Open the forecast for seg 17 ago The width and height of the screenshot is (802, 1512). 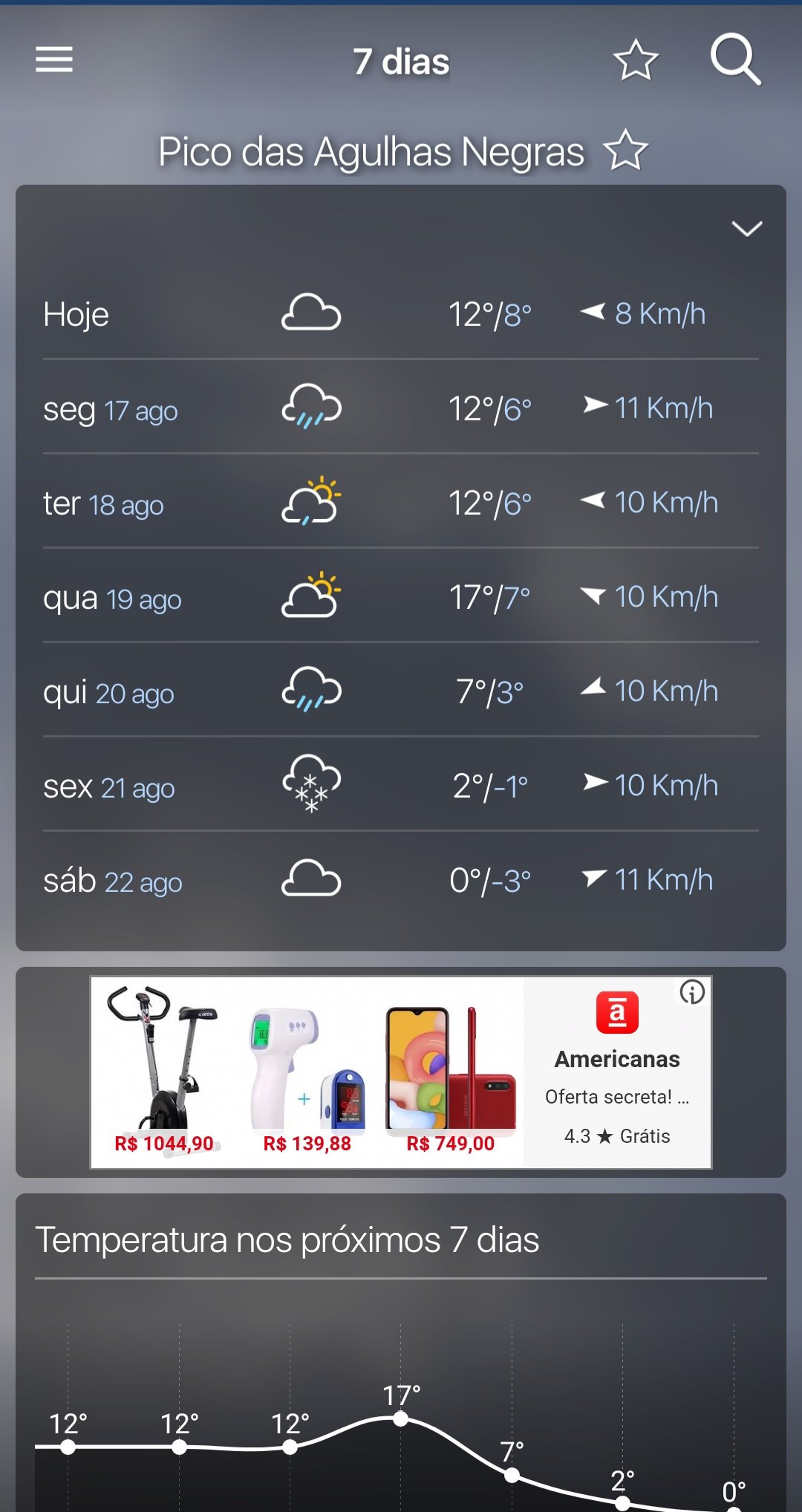(401, 407)
